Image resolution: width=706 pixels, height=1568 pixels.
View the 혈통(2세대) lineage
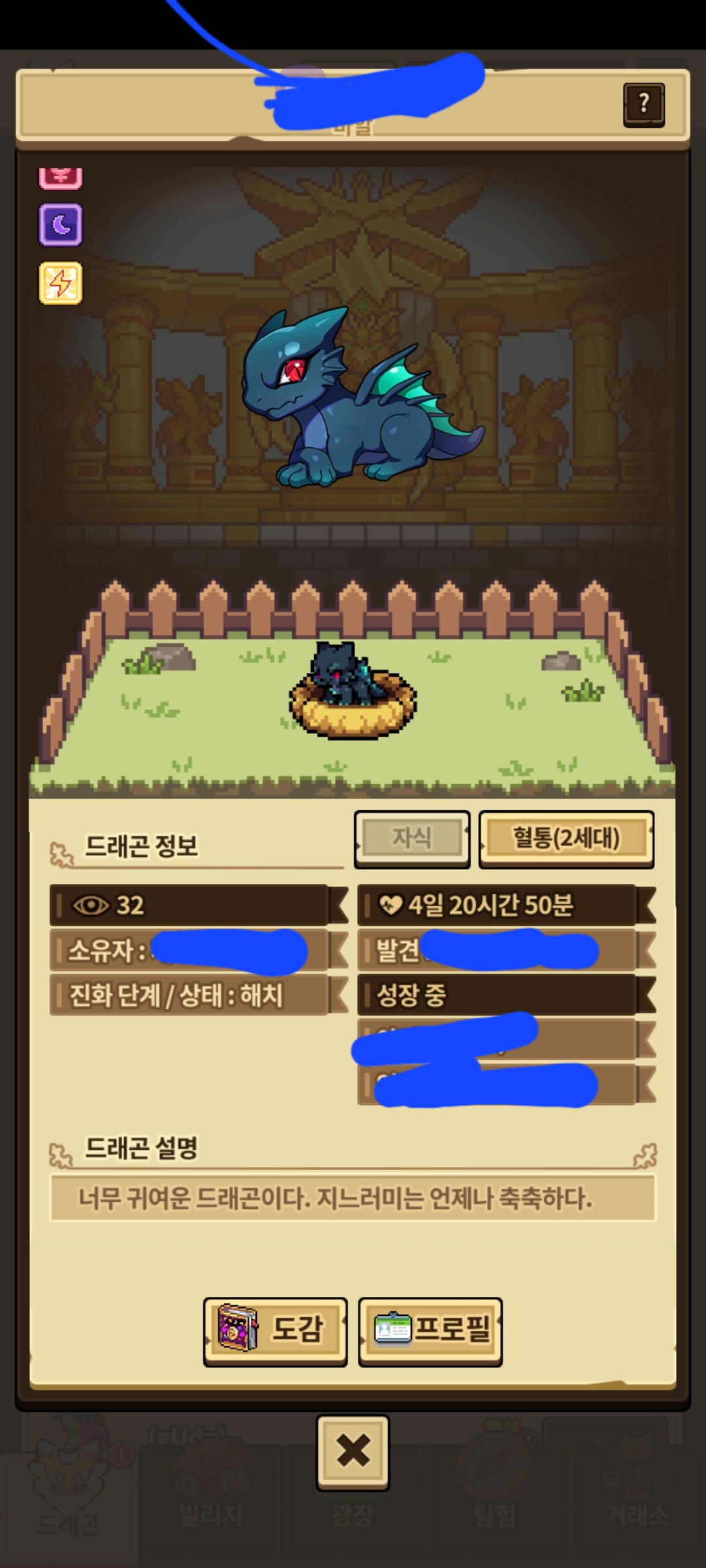tap(566, 838)
